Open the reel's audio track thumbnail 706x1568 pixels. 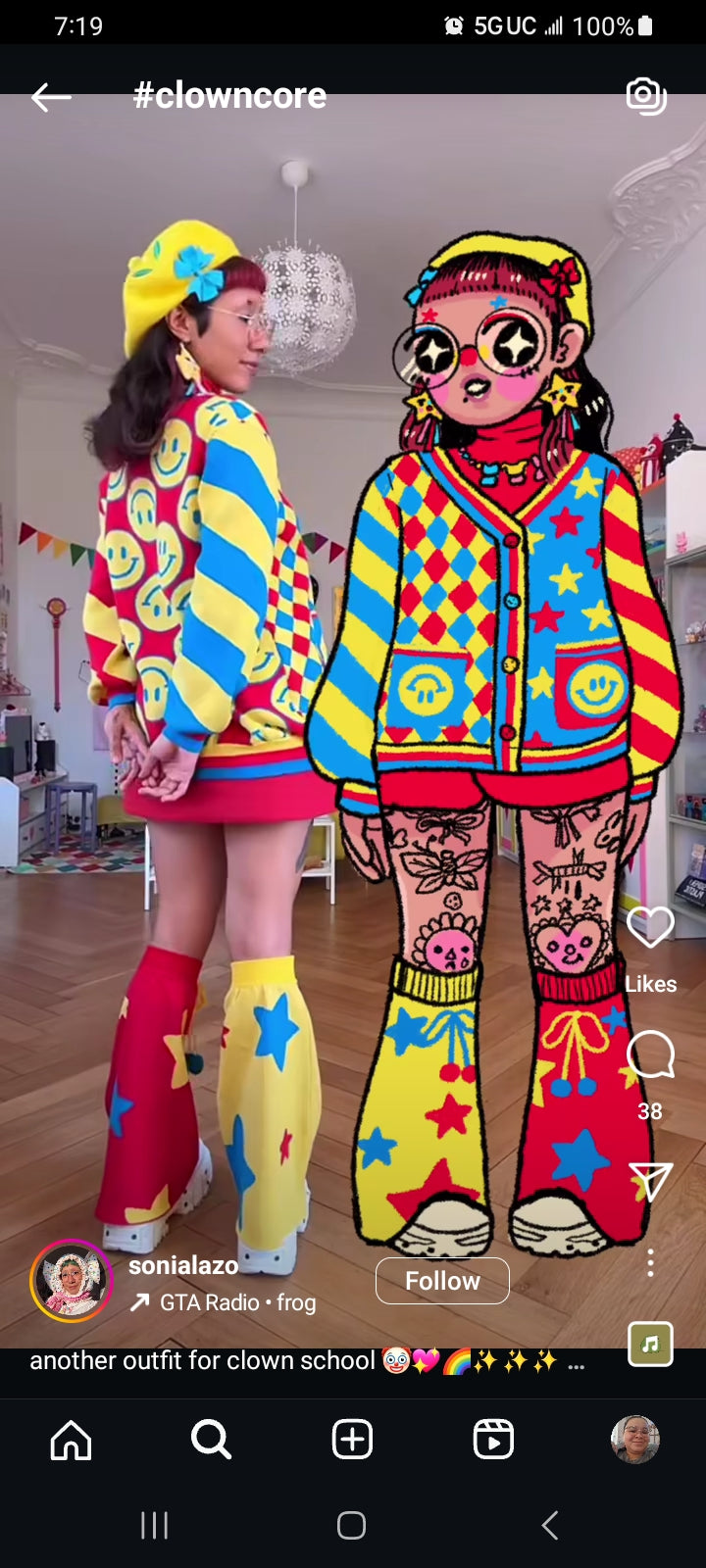coord(650,1344)
